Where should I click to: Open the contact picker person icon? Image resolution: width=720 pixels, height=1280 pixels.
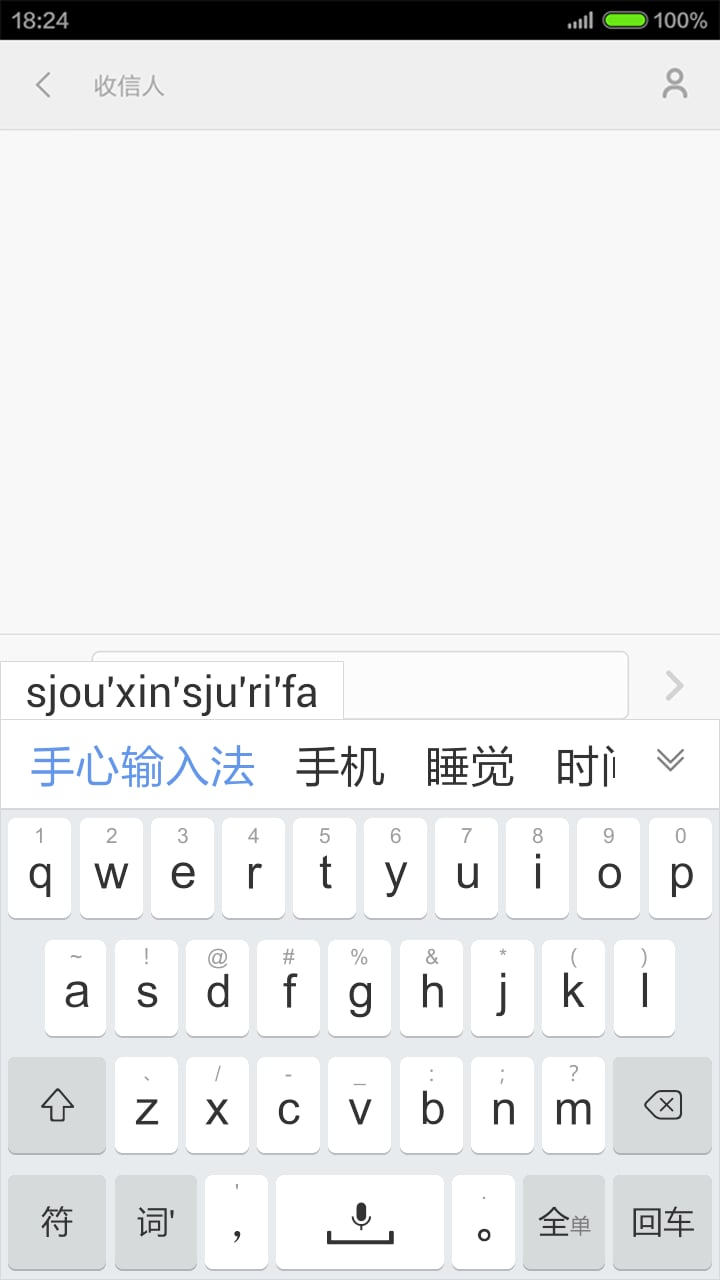coord(674,84)
